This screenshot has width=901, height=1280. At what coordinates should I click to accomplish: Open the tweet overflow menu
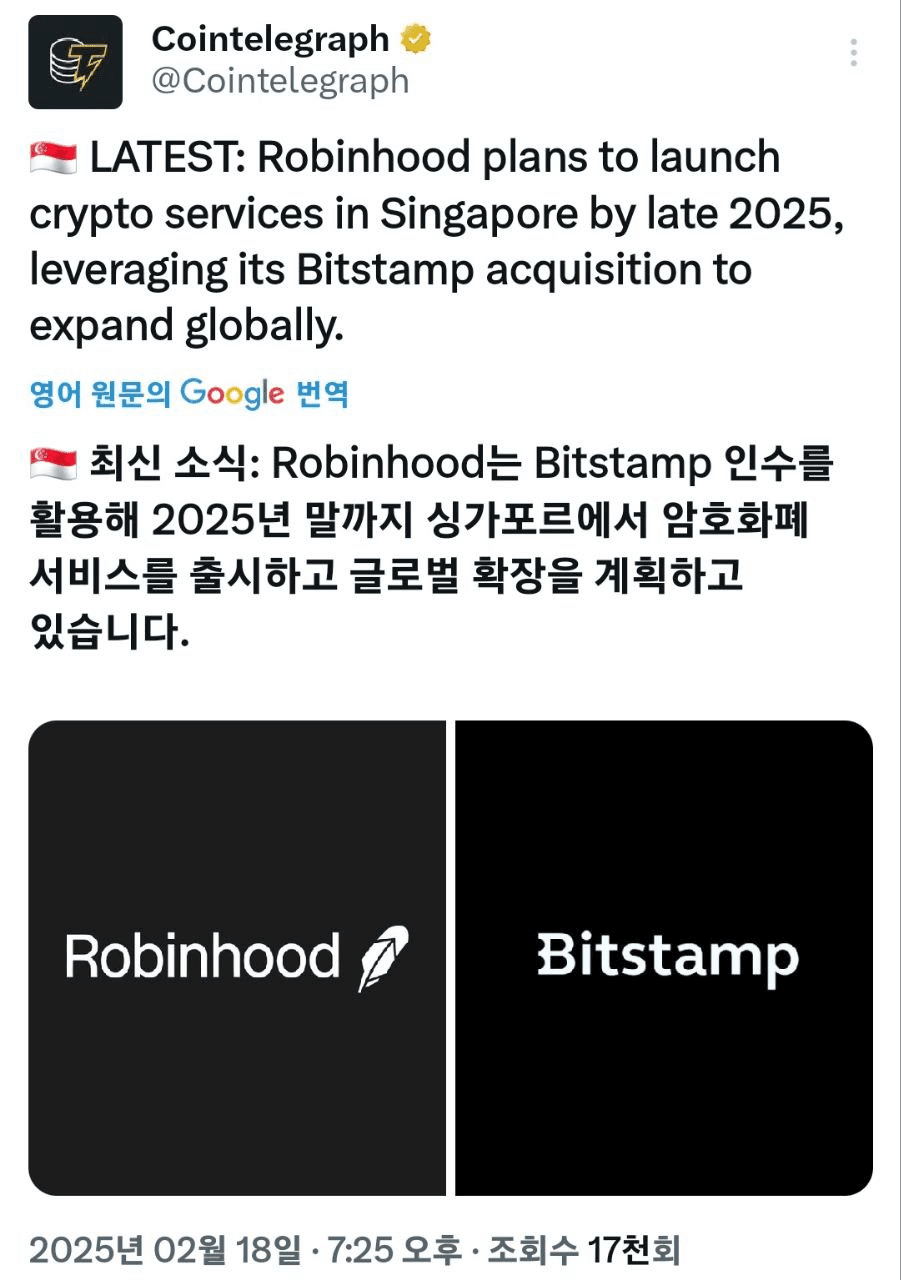[x=853, y=52]
